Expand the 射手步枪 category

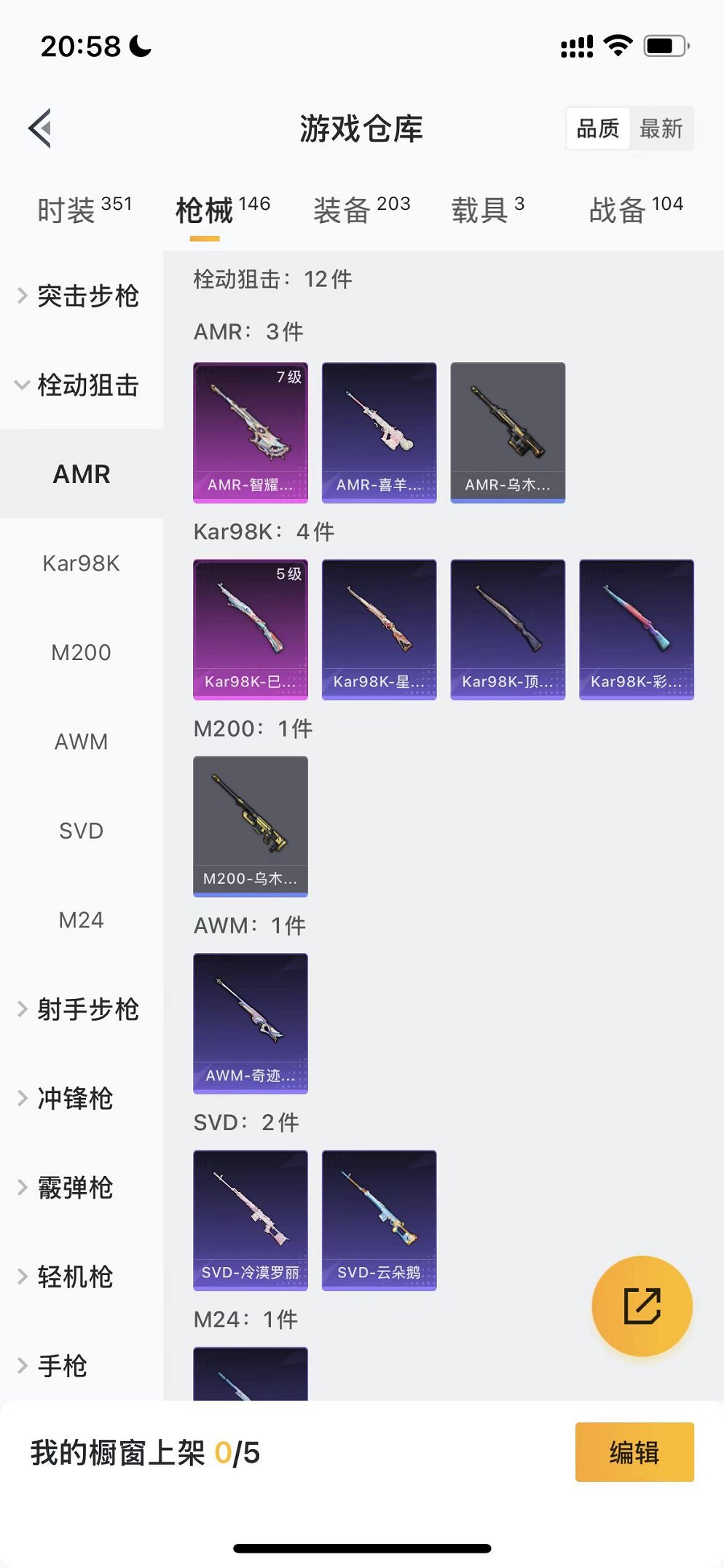click(82, 1009)
